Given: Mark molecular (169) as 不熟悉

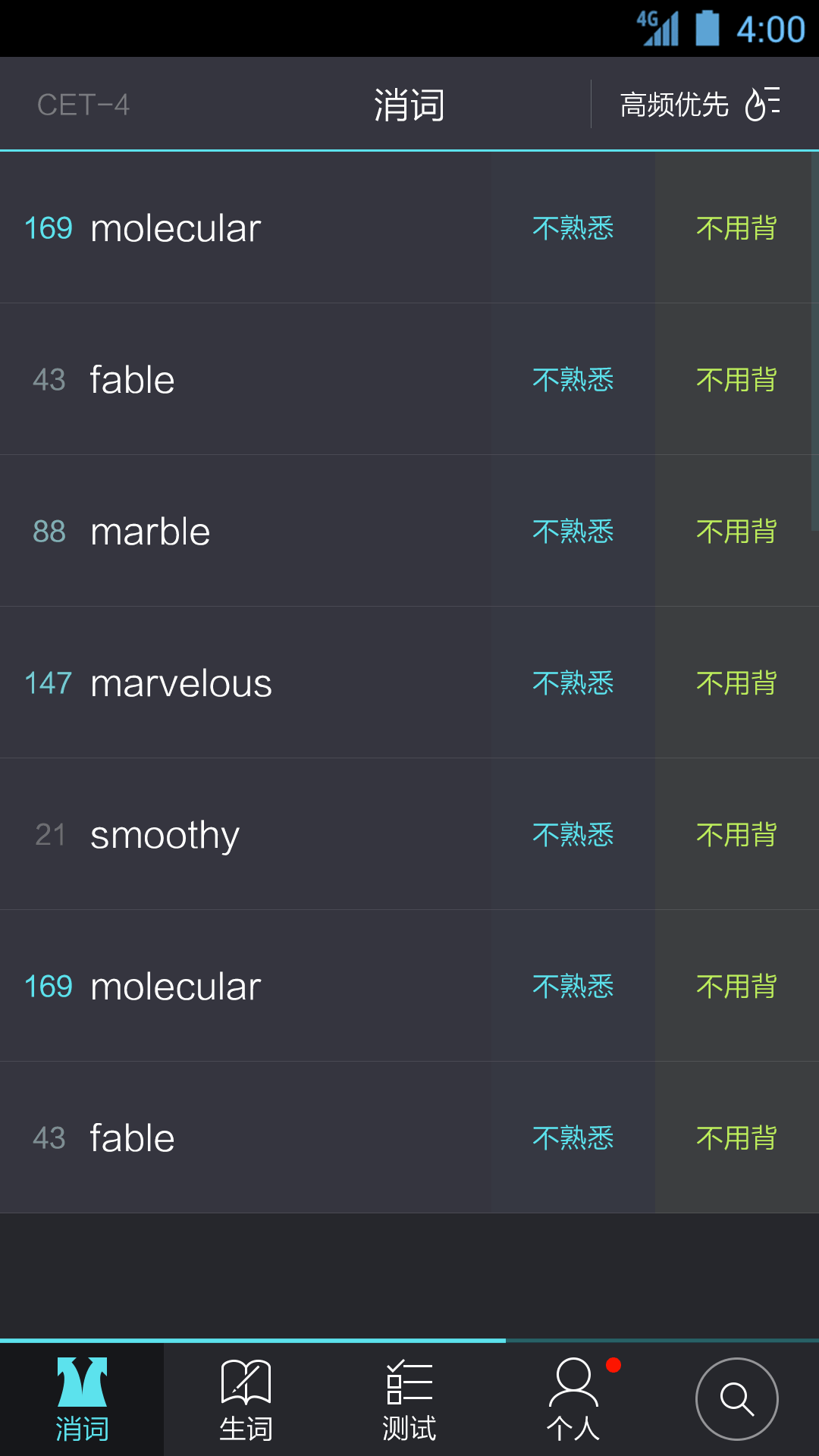Looking at the screenshot, I should (573, 227).
